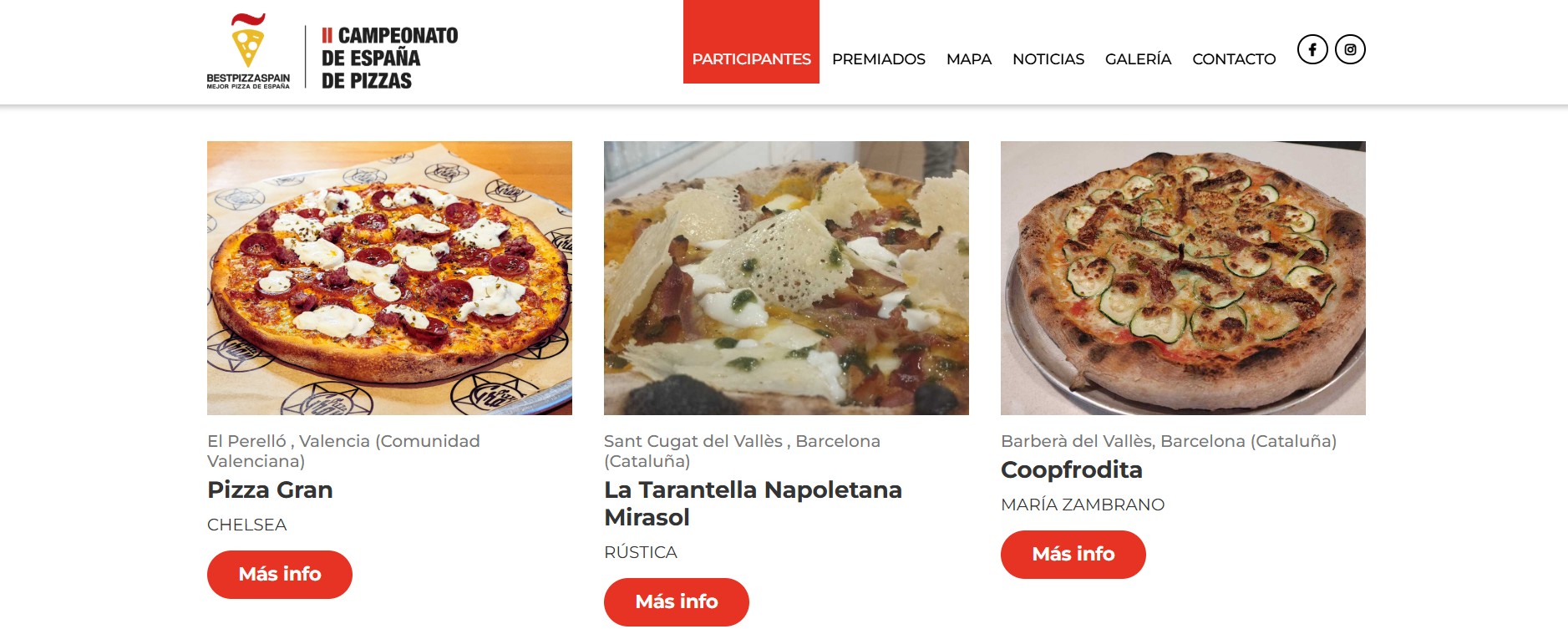This screenshot has height=629, width=1568.
Task: Switch to the Premiados page
Action: coord(878,58)
